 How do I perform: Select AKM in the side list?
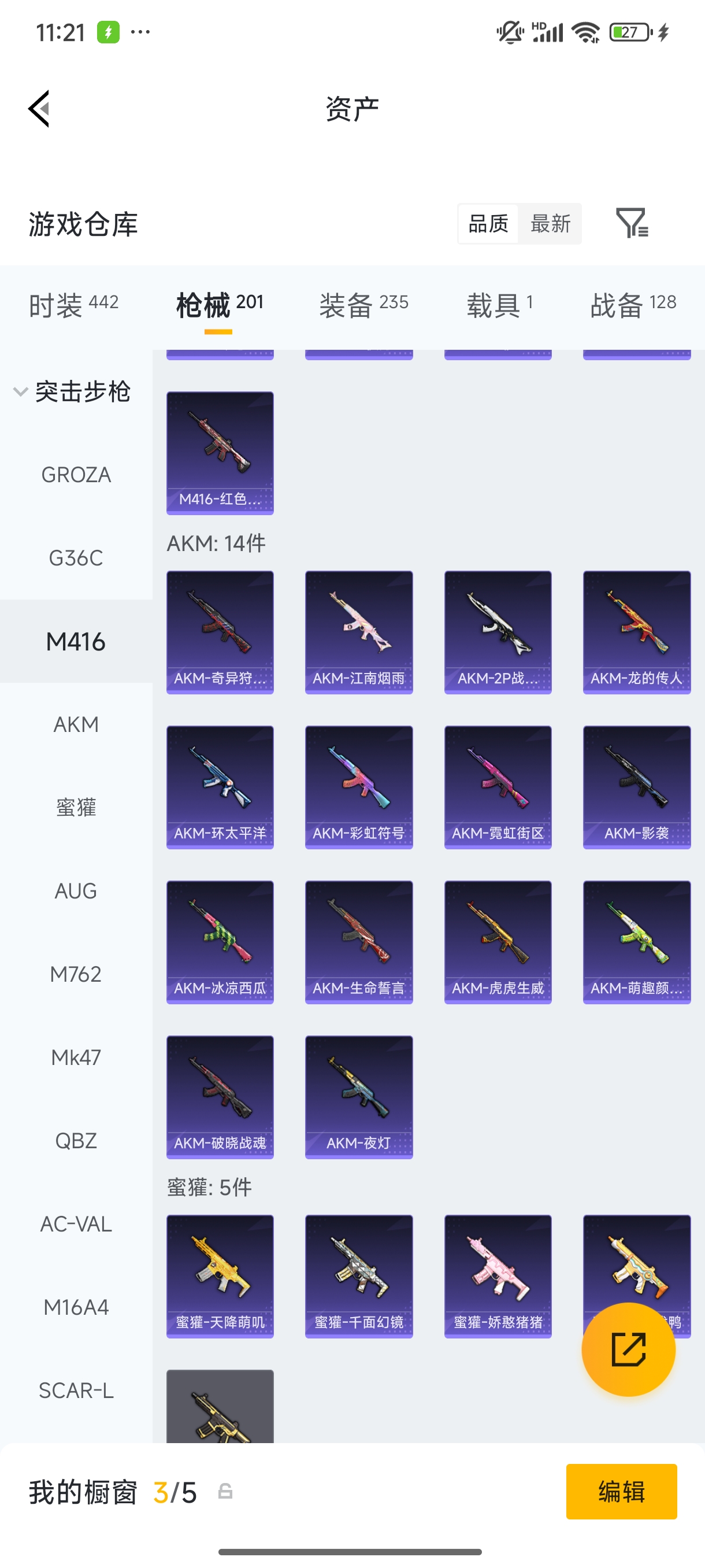(76, 724)
